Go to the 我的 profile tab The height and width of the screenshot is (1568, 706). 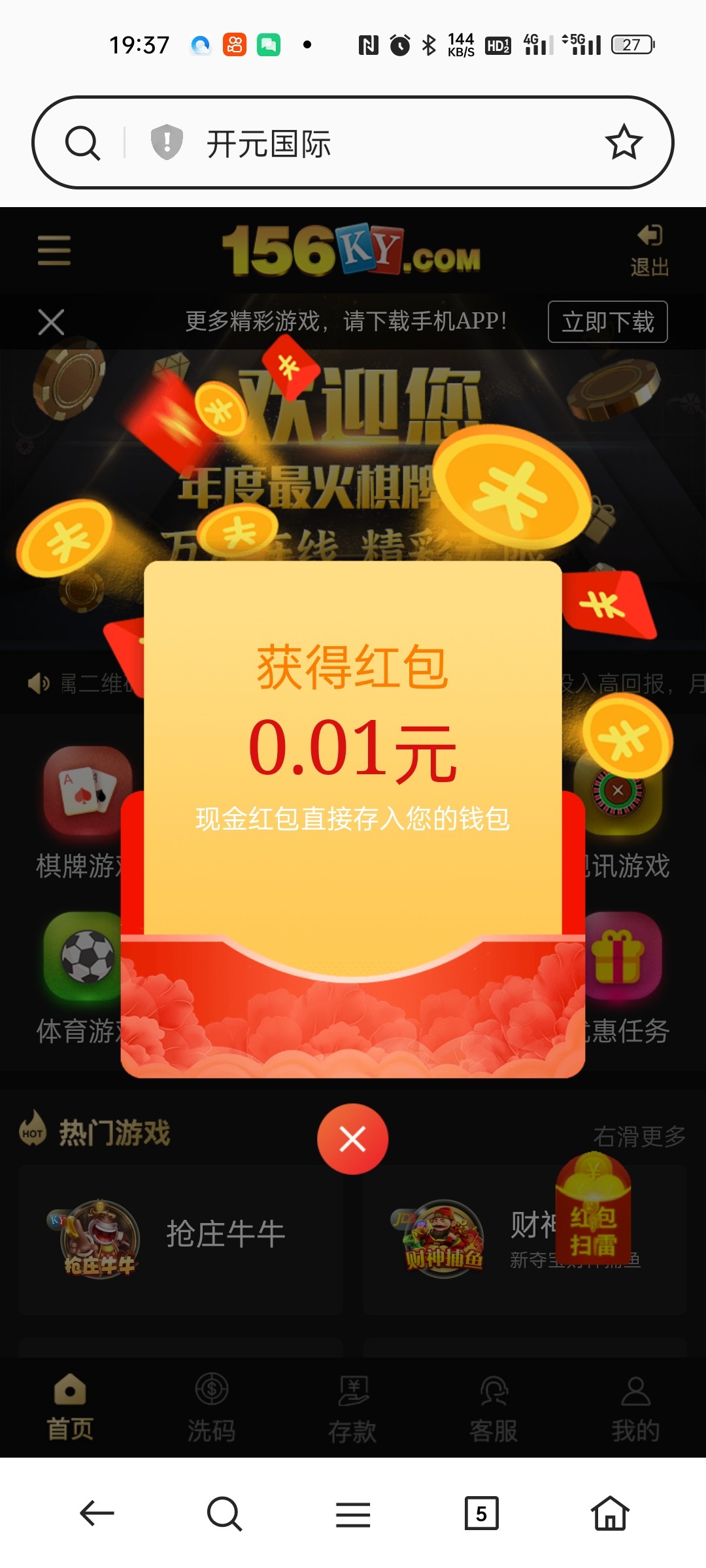[x=635, y=1409]
